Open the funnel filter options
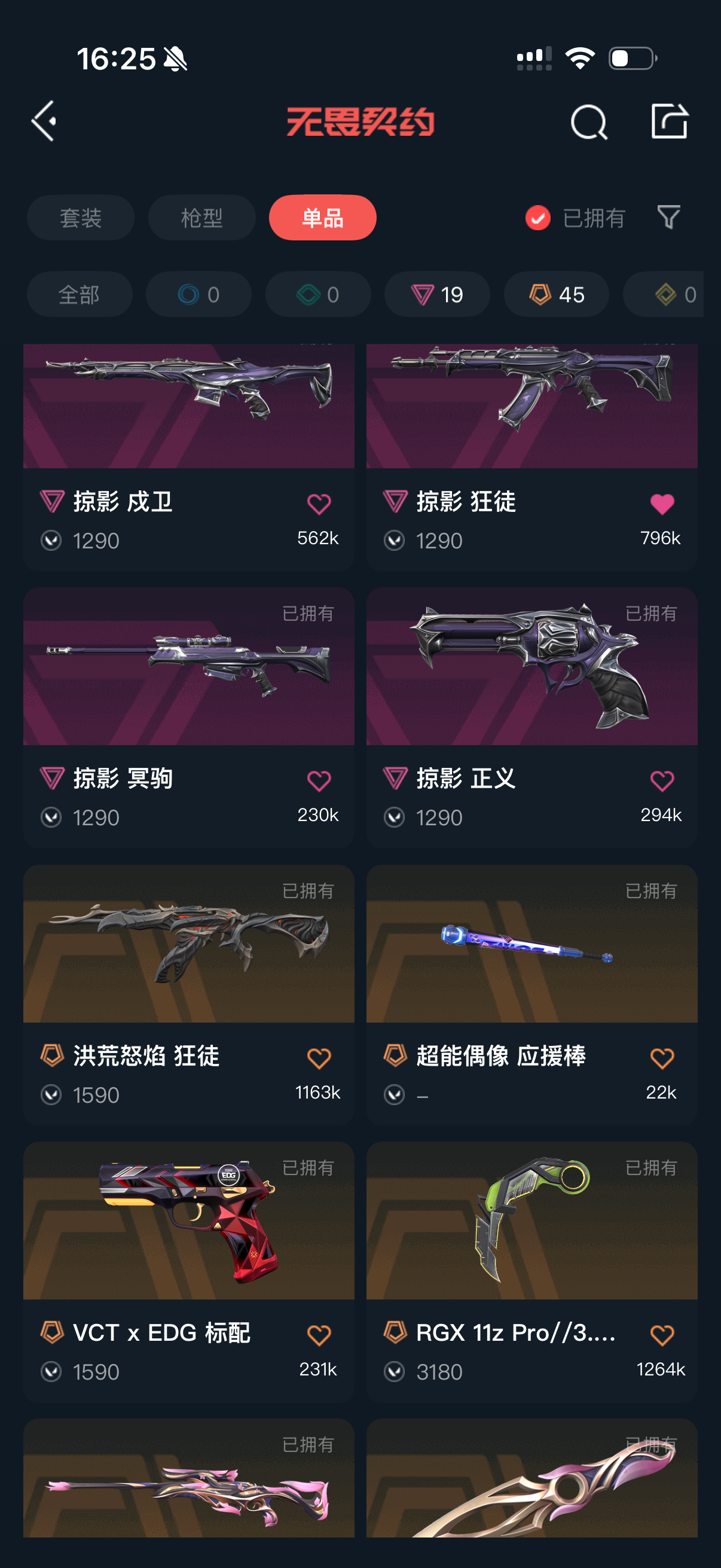The width and height of the screenshot is (721, 1568). [x=668, y=217]
